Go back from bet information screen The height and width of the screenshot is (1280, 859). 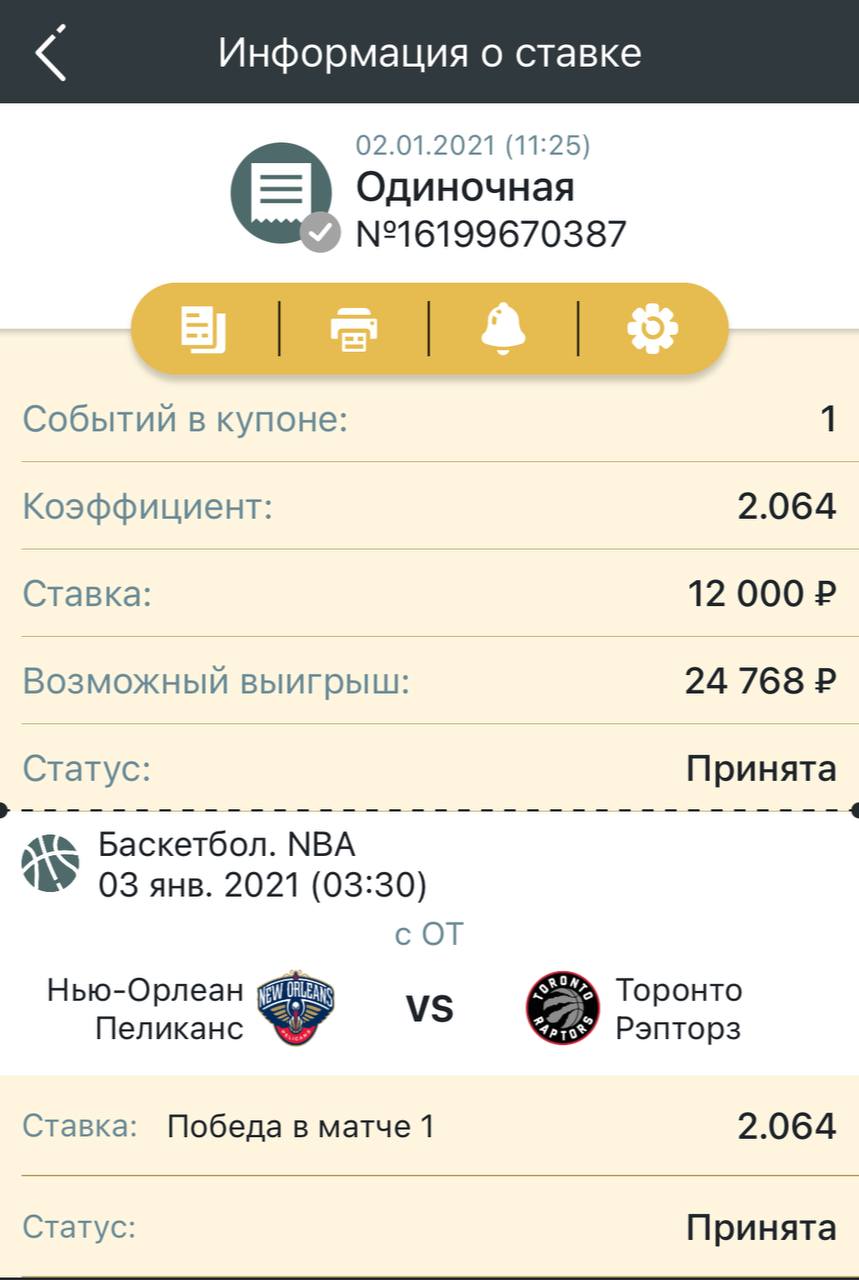tap(51, 52)
